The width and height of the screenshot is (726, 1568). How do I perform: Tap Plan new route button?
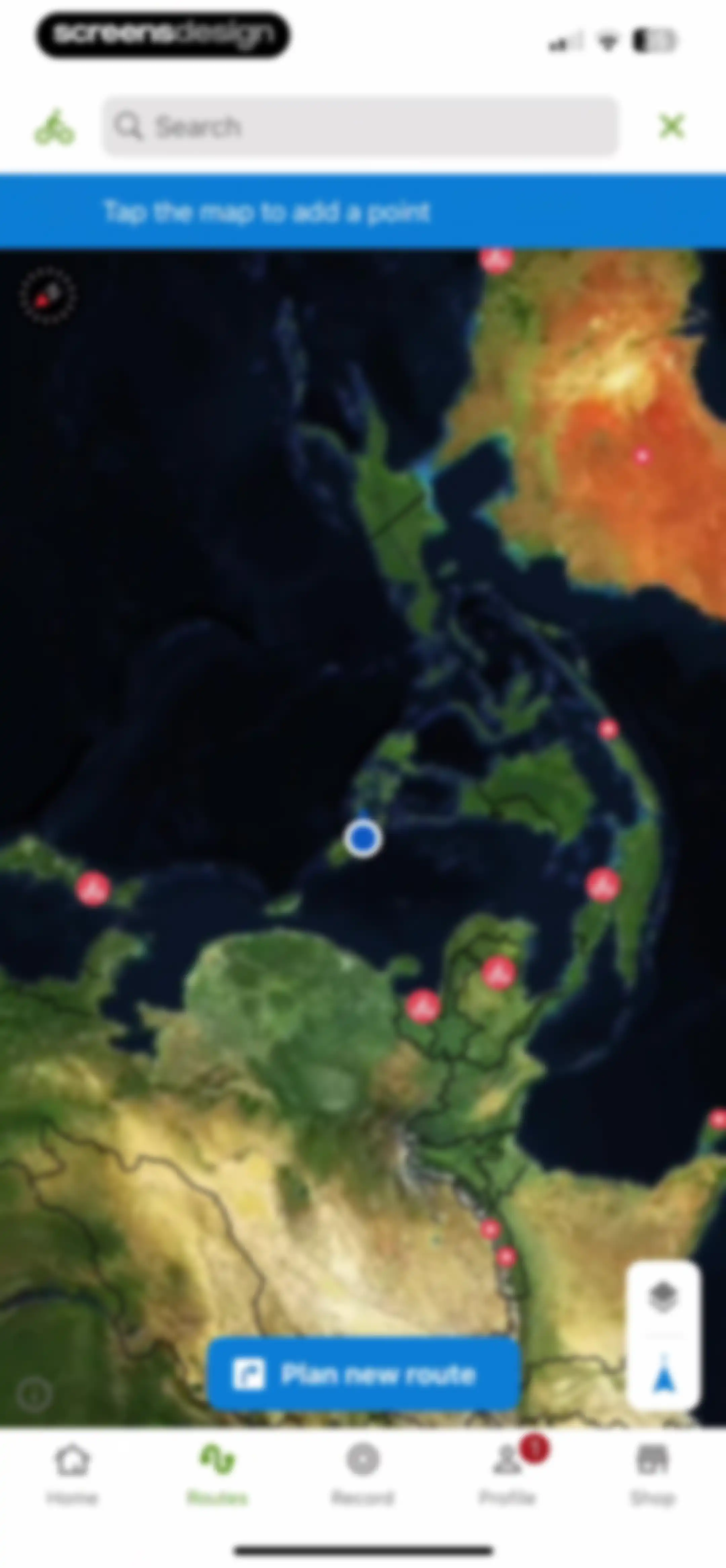tap(364, 1374)
